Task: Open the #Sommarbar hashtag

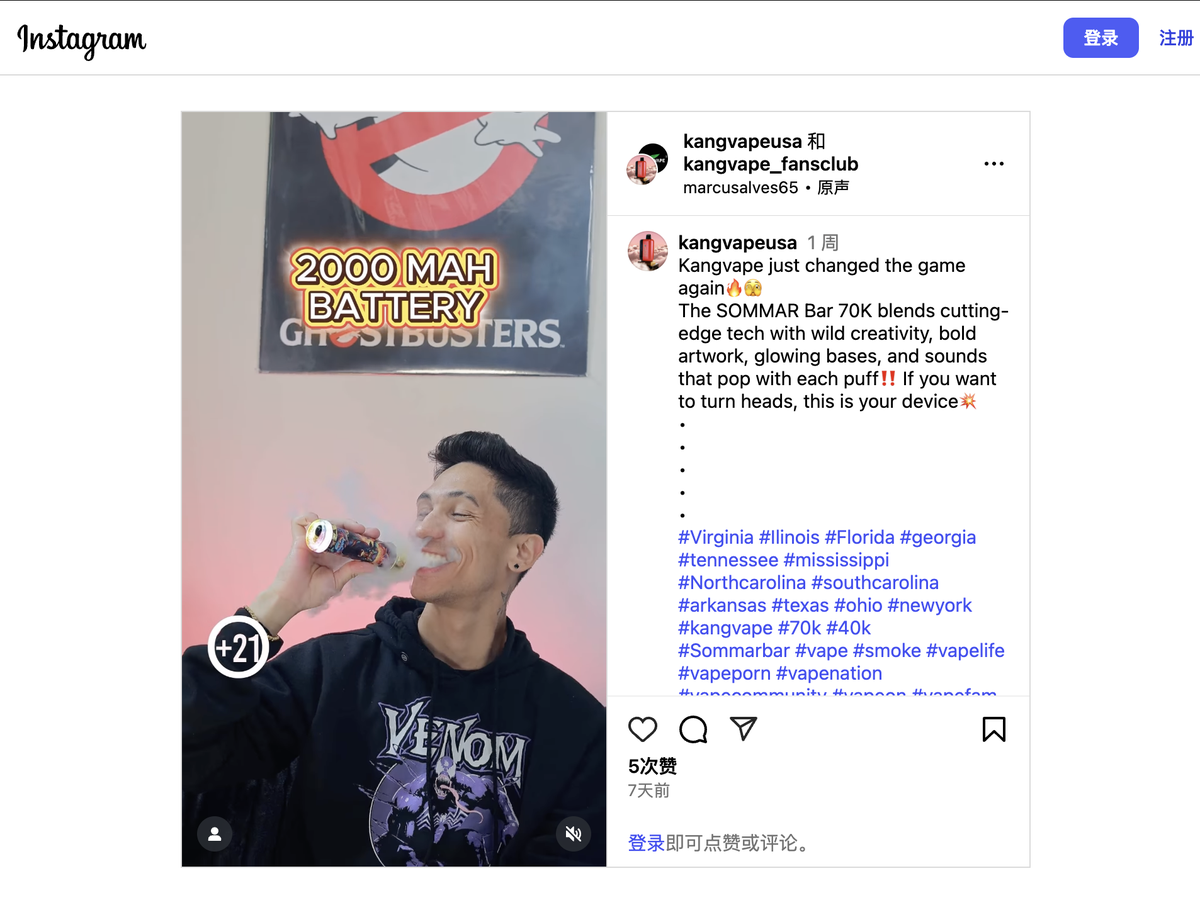Action: click(x=733, y=651)
